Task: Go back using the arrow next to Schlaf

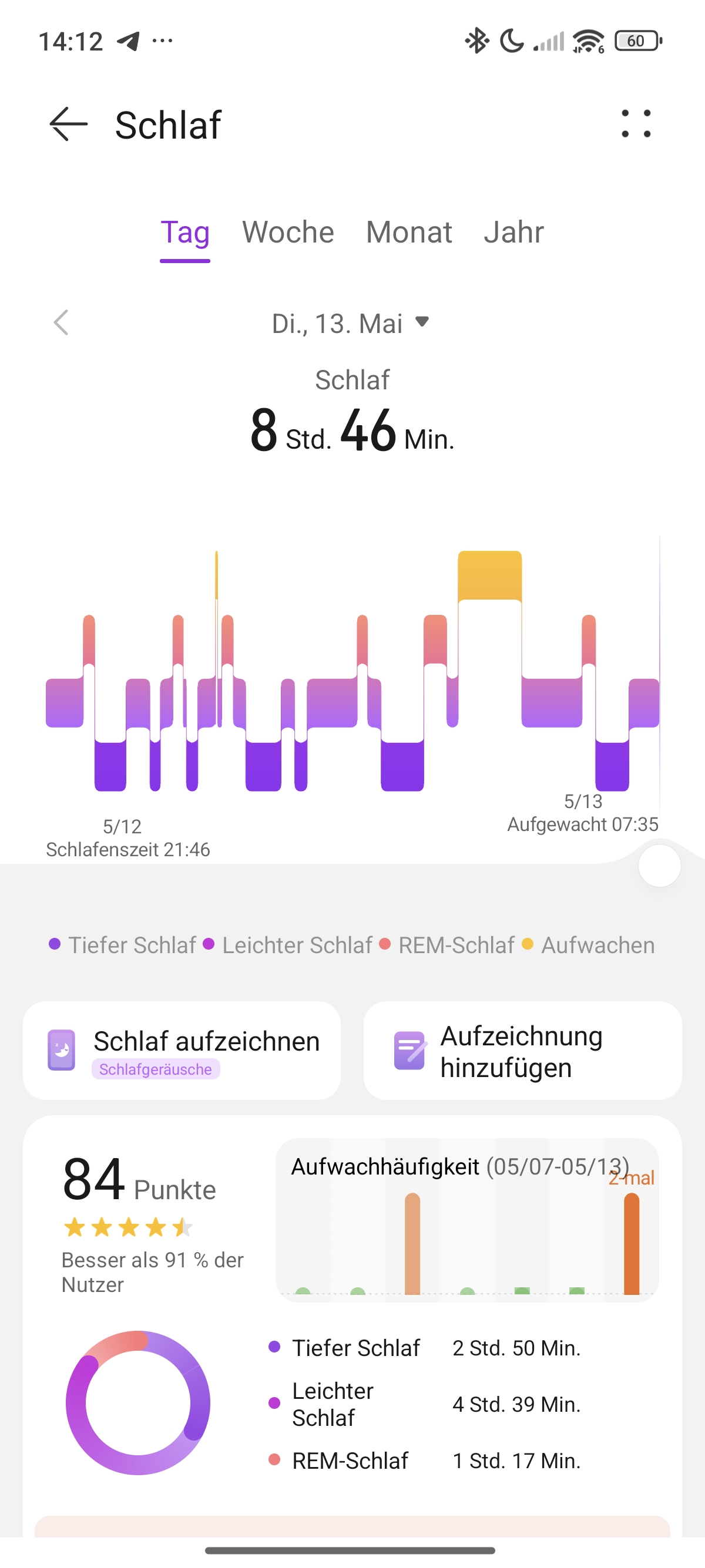Action: (x=68, y=124)
